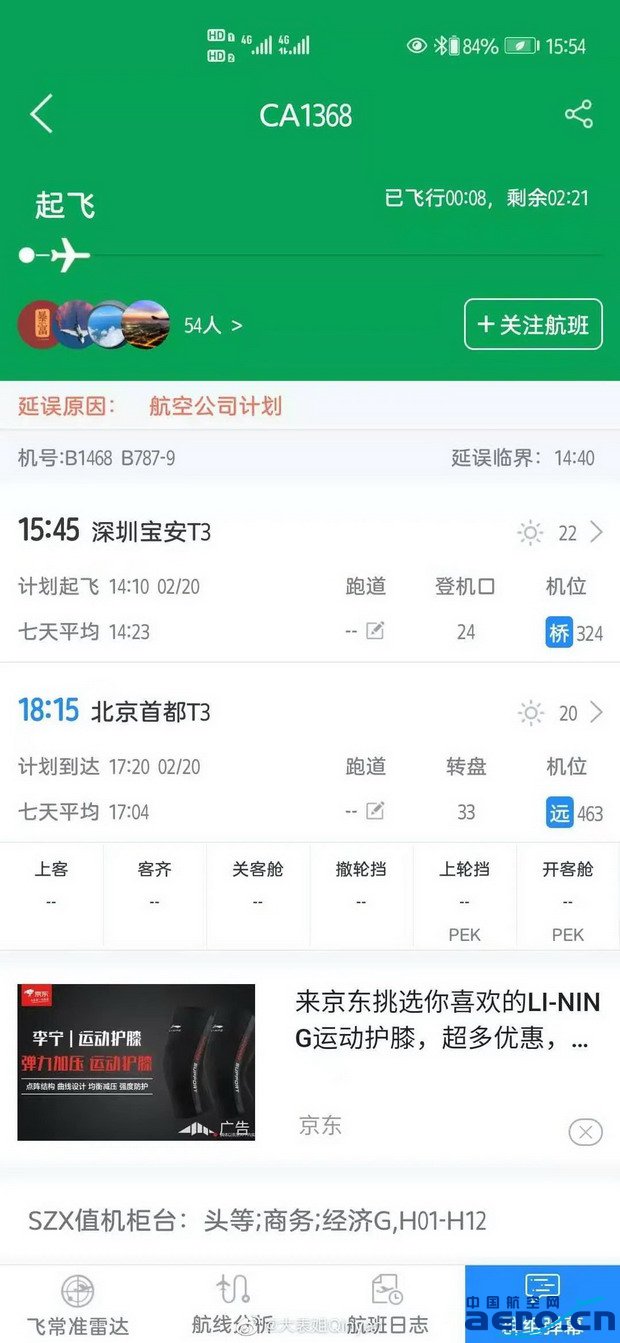Open 北京首都T3 weather details chevron
The height and width of the screenshot is (1343, 620).
tap(597, 712)
